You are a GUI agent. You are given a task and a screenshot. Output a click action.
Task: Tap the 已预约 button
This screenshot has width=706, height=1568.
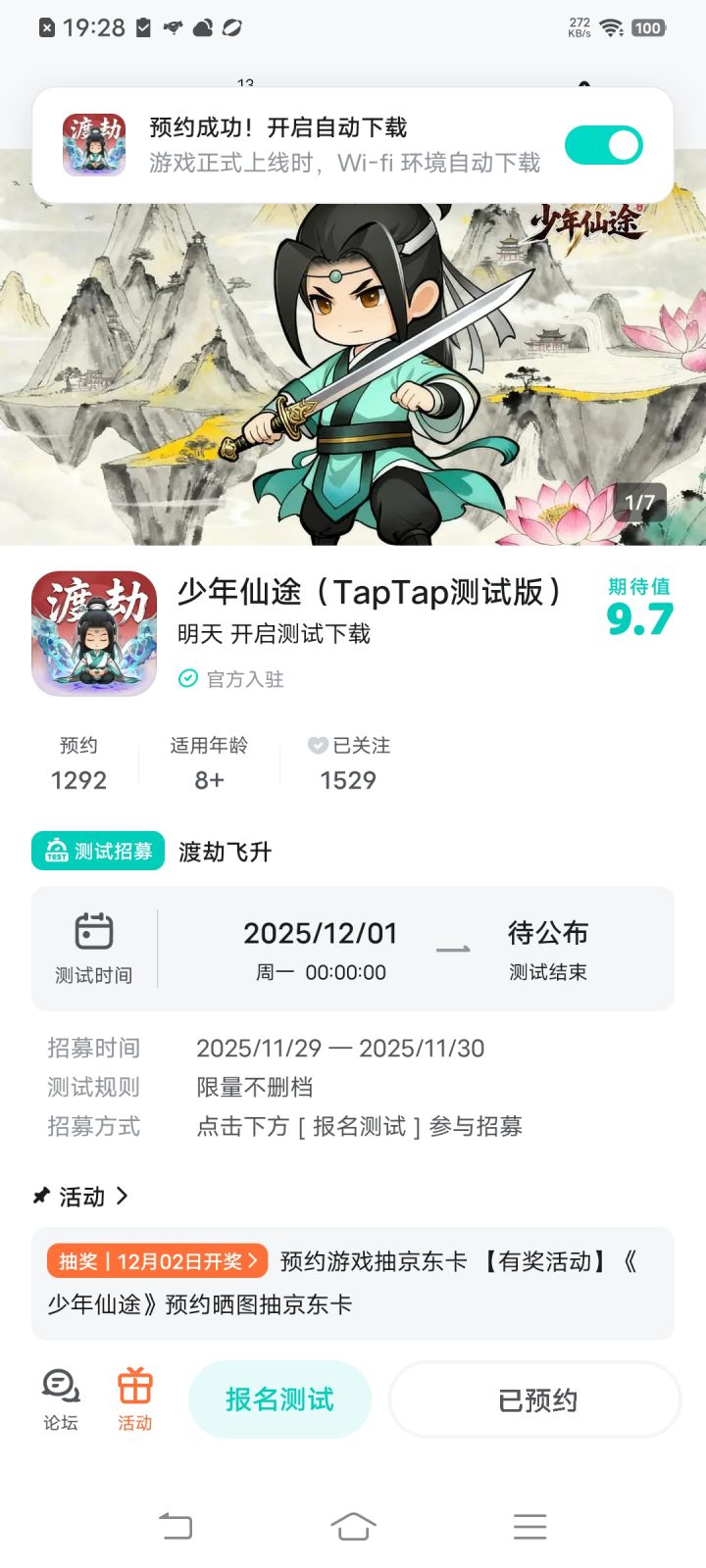pyautogui.click(x=533, y=1399)
